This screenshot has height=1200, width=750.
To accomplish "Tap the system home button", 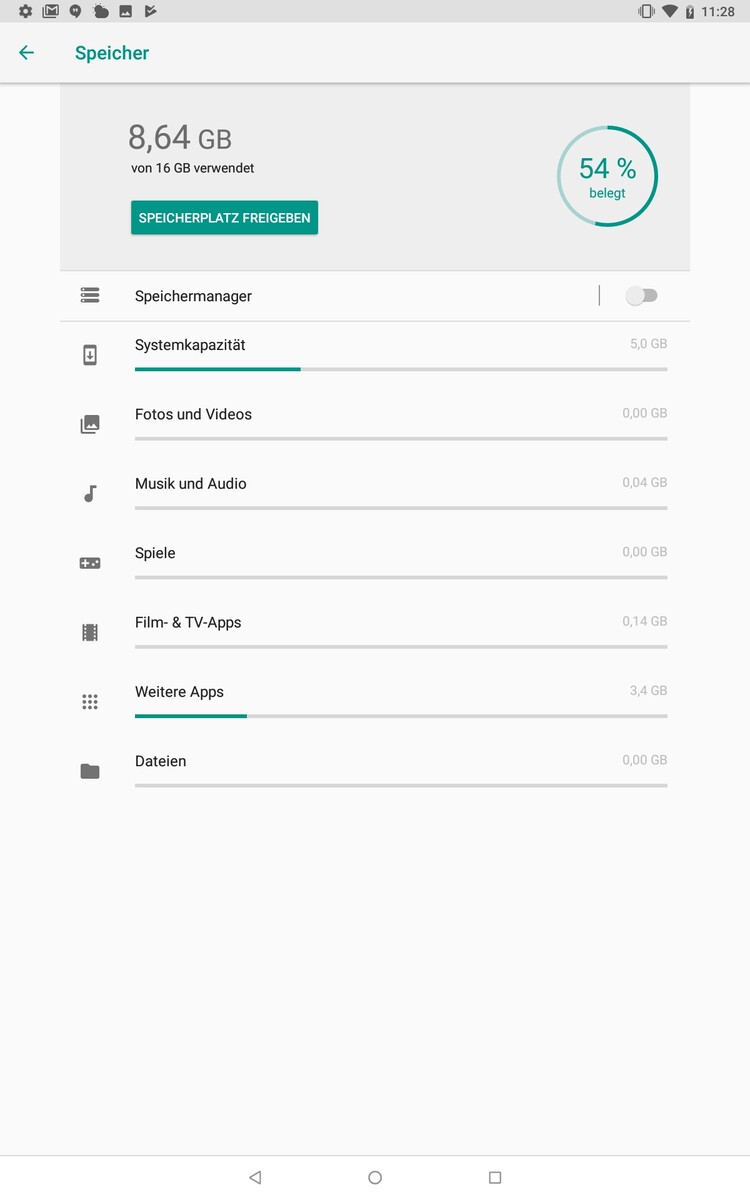I will [375, 1178].
